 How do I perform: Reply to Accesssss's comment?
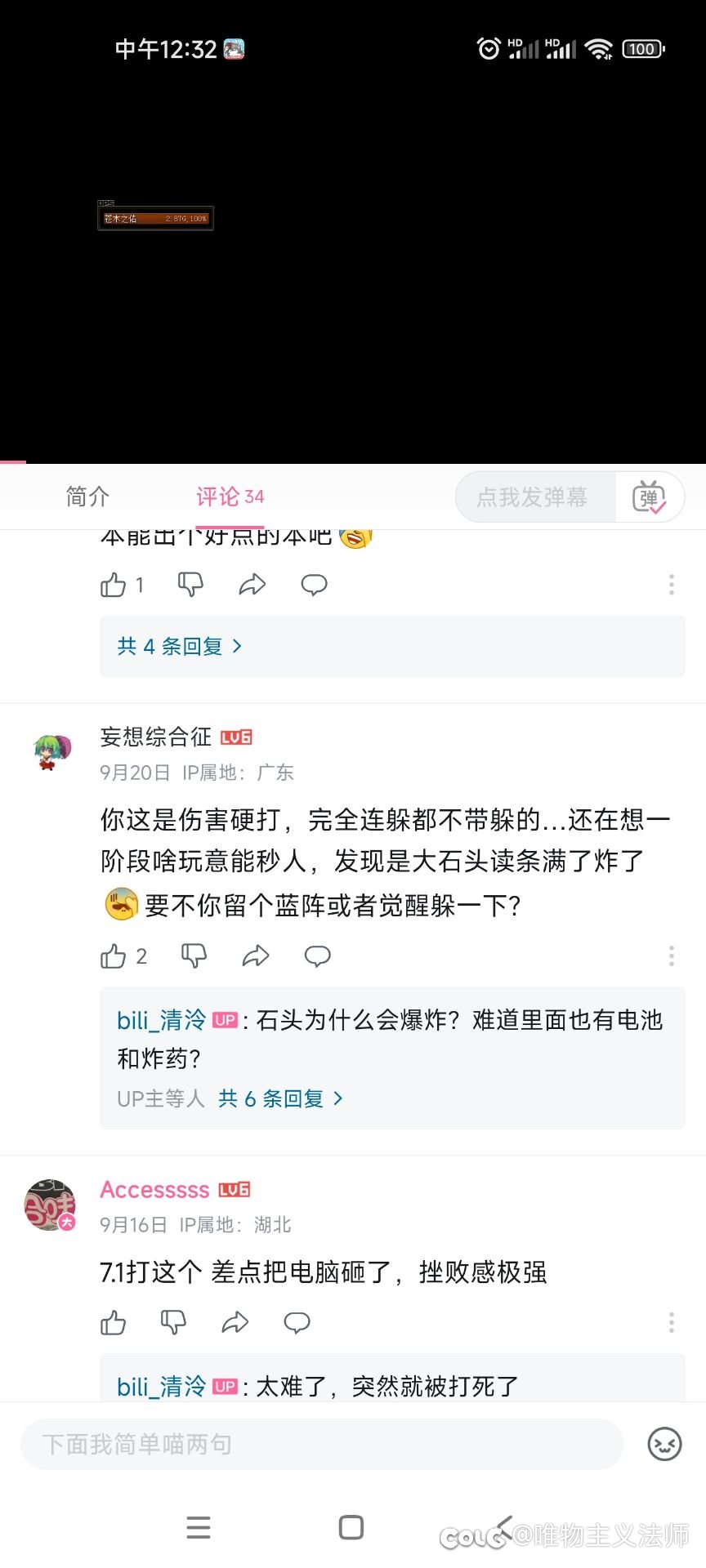pos(297,1323)
